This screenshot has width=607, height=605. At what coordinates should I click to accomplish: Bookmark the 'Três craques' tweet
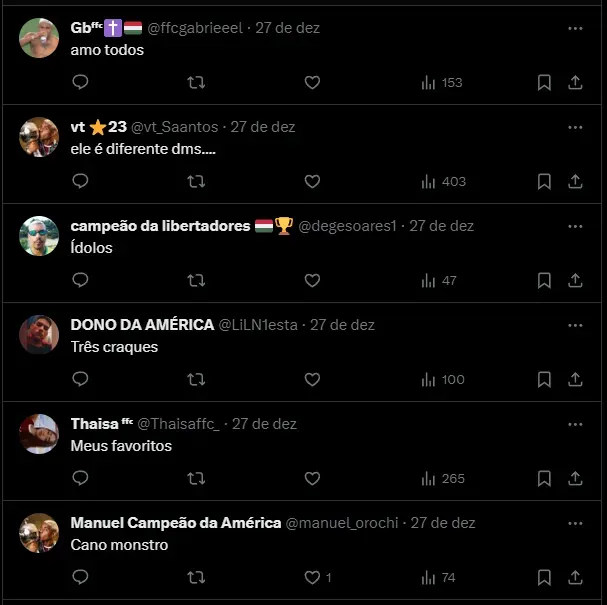coord(544,379)
